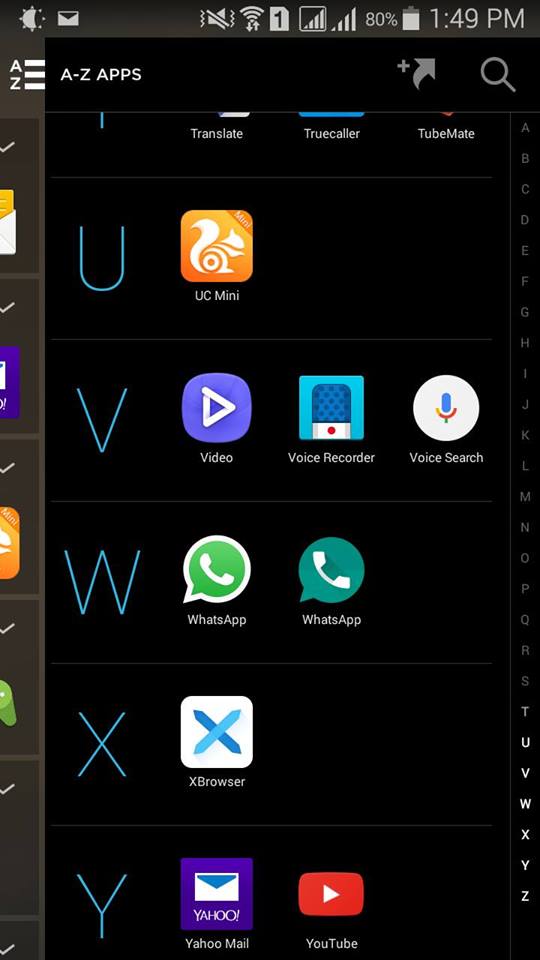Open TubeMate app
This screenshot has width=540, height=960.
click(x=446, y=126)
